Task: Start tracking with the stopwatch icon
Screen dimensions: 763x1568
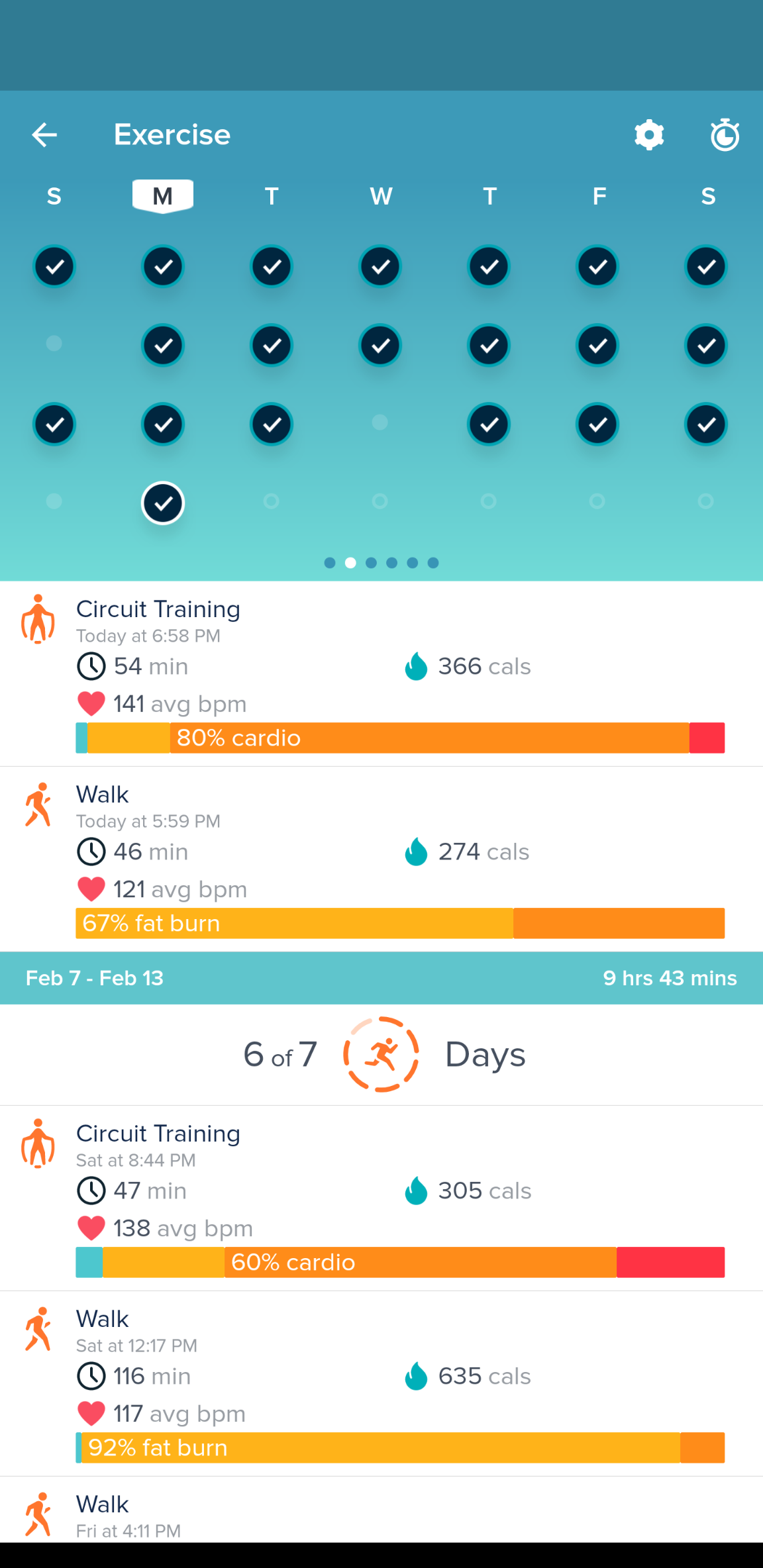Action: 725,135
